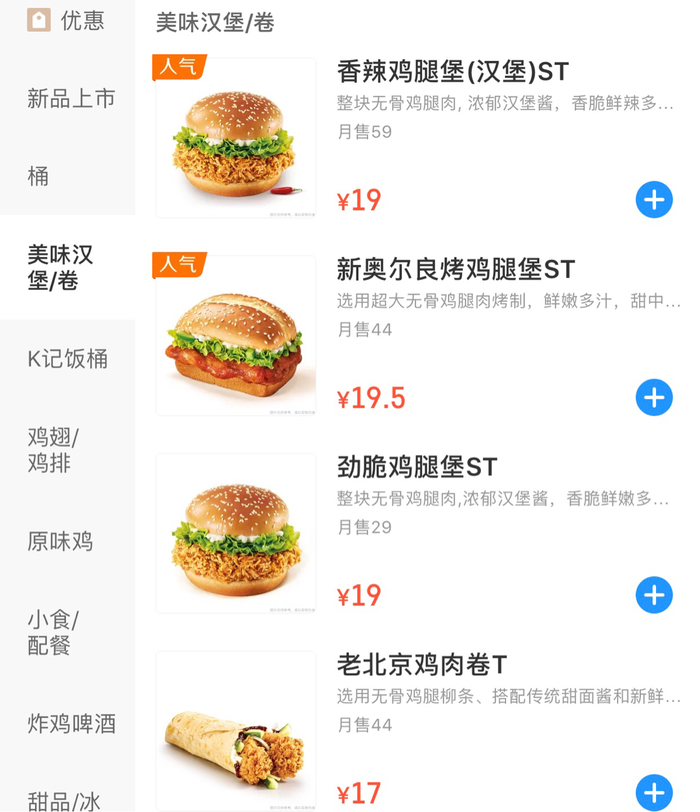
Task: Select the 新品上市 category
Action: 70,98
